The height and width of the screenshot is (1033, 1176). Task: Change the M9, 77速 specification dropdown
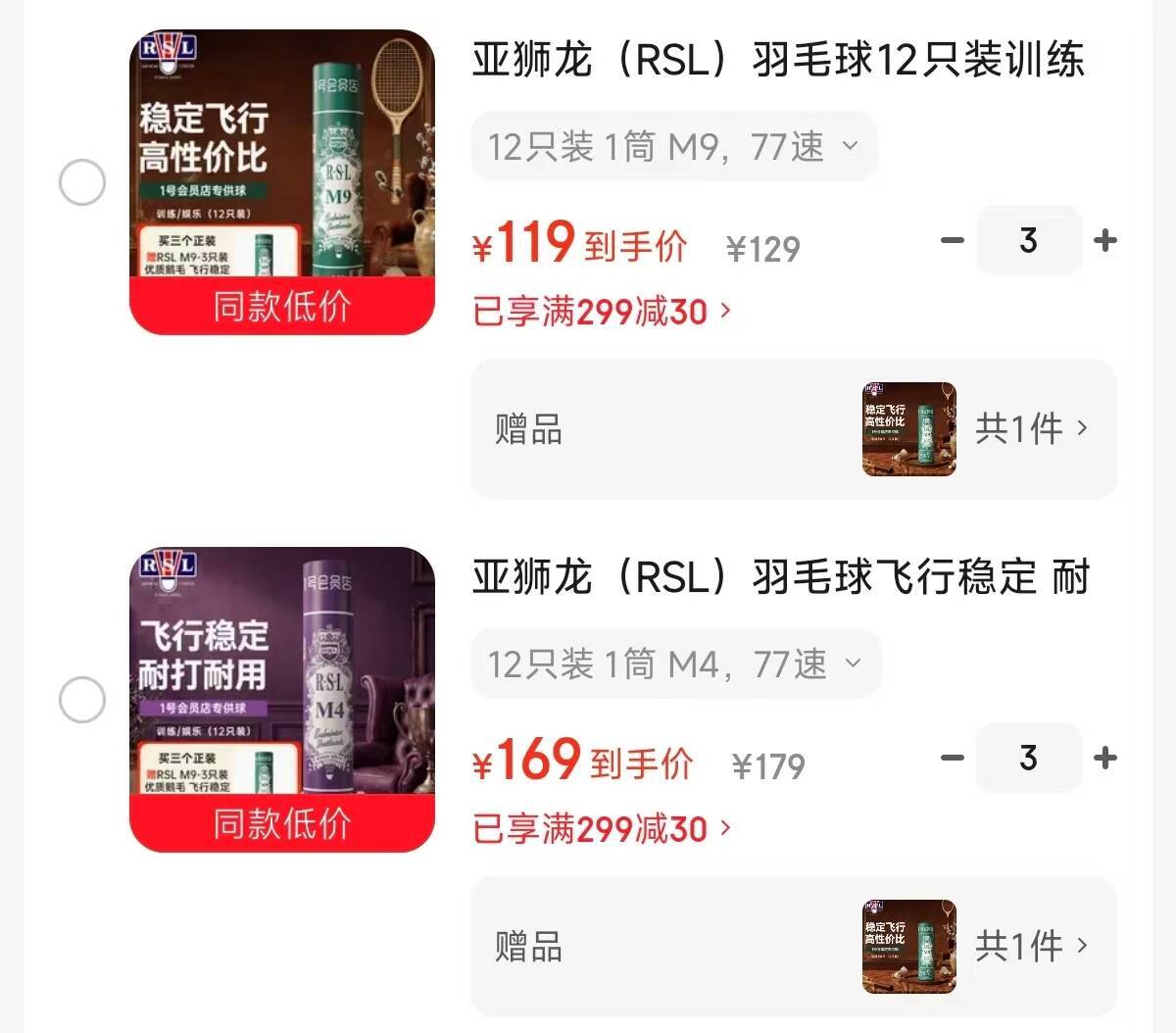674,148
